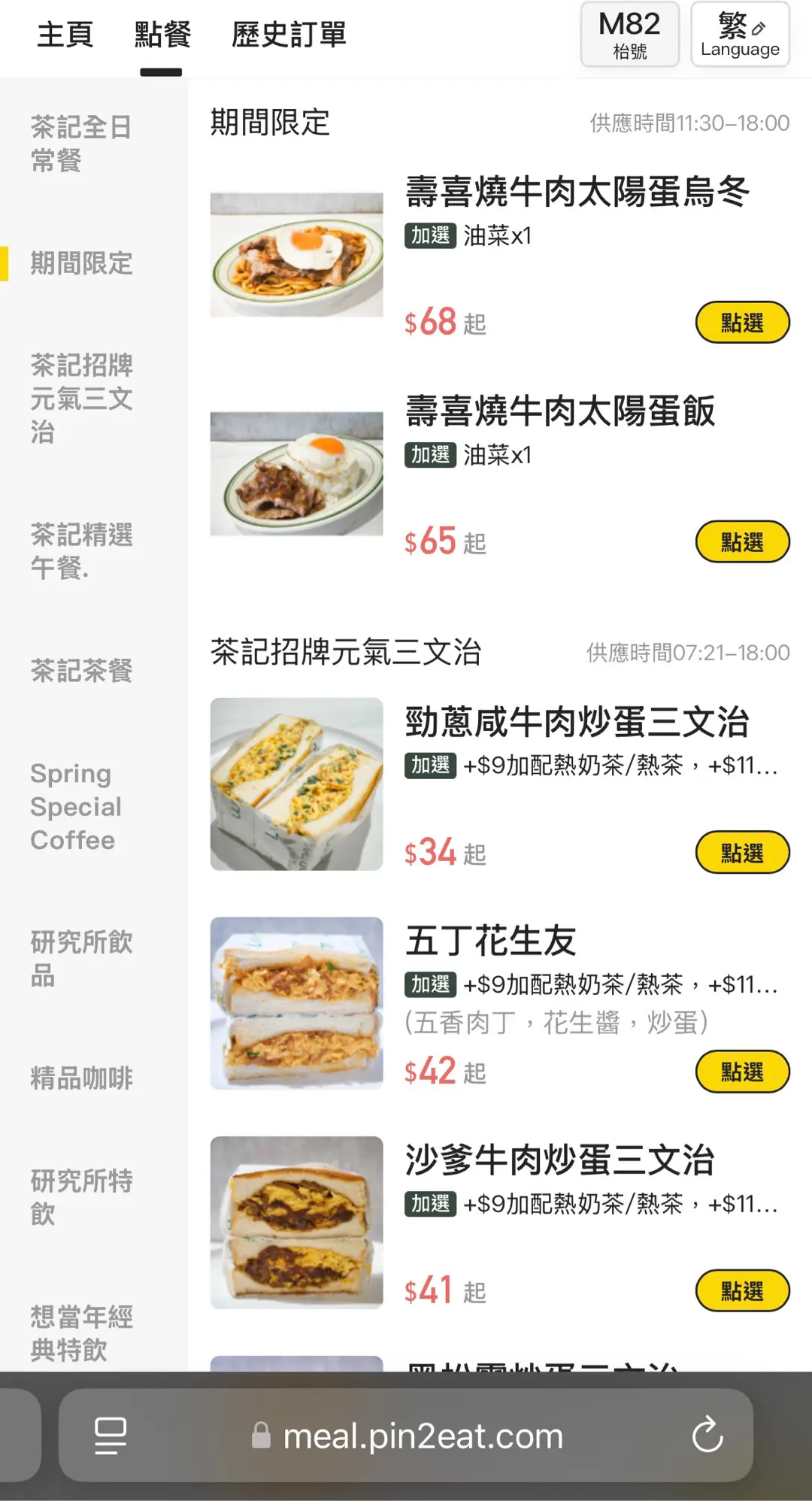Image resolution: width=812 pixels, height=1501 pixels.
Task: Go to the 研究所特飲 category
Action: (x=81, y=1197)
